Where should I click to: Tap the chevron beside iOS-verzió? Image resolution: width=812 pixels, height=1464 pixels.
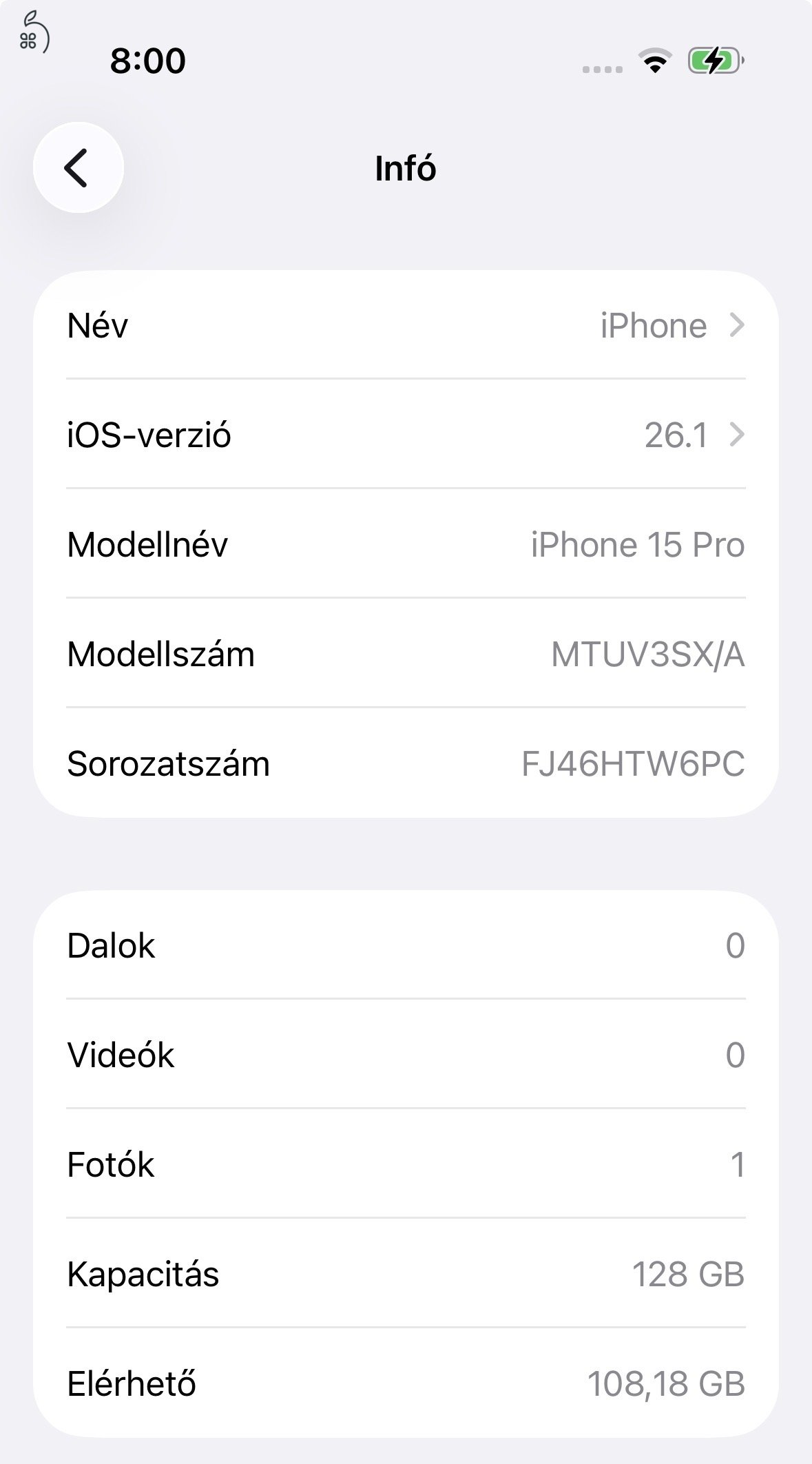click(x=738, y=435)
